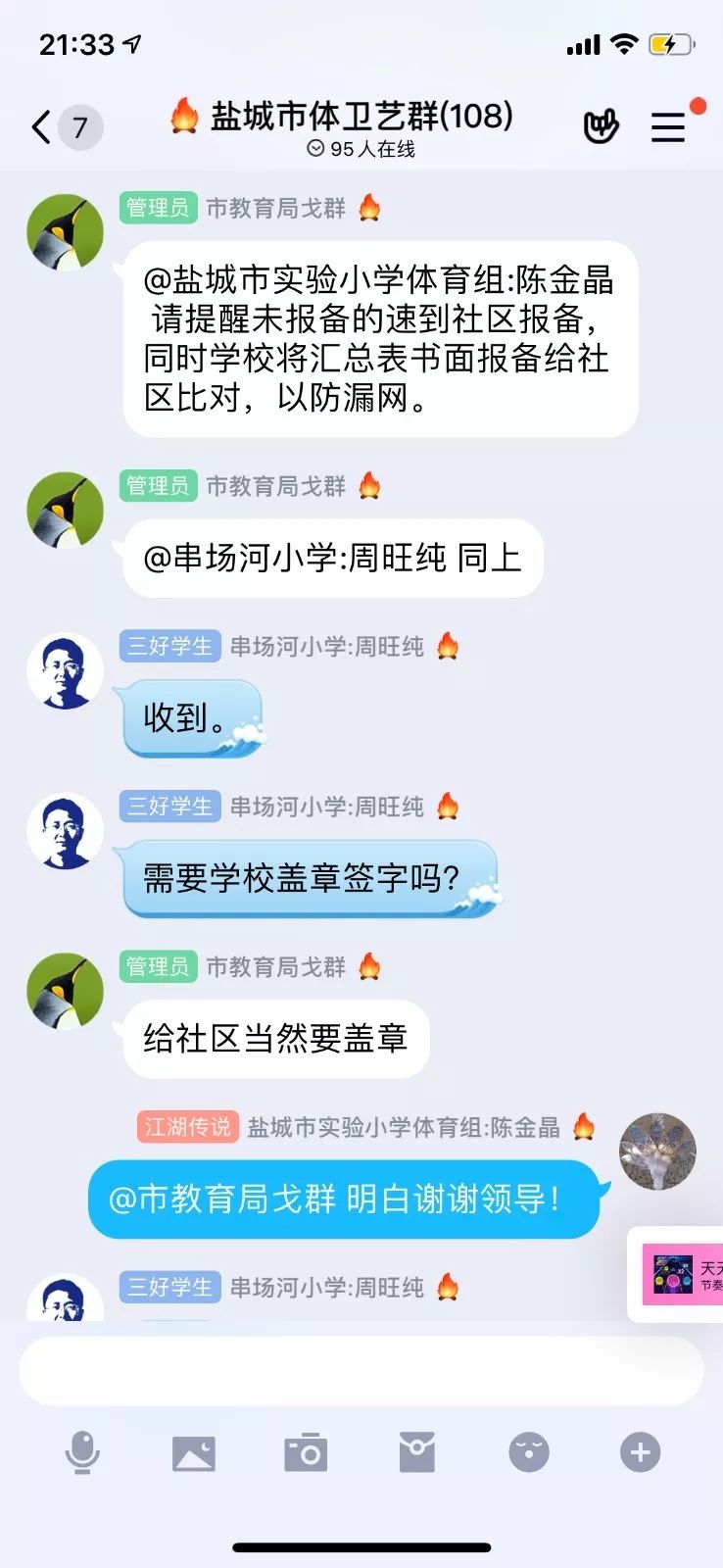This screenshot has height=1568, width=723.
Task: Open the camera to take photo
Action: 306,1452
